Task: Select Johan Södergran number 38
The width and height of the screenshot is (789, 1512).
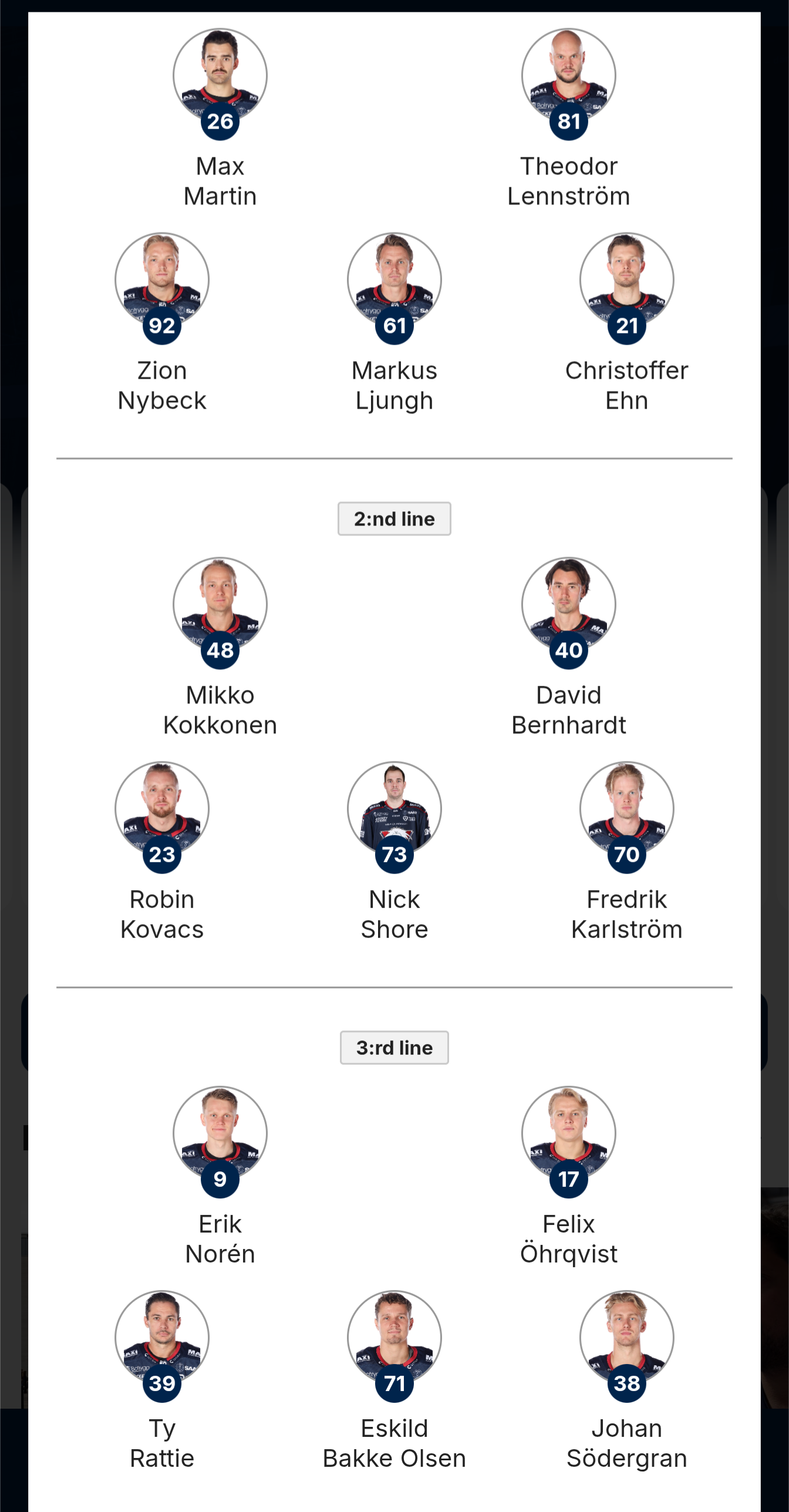Action: pos(626,1338)
